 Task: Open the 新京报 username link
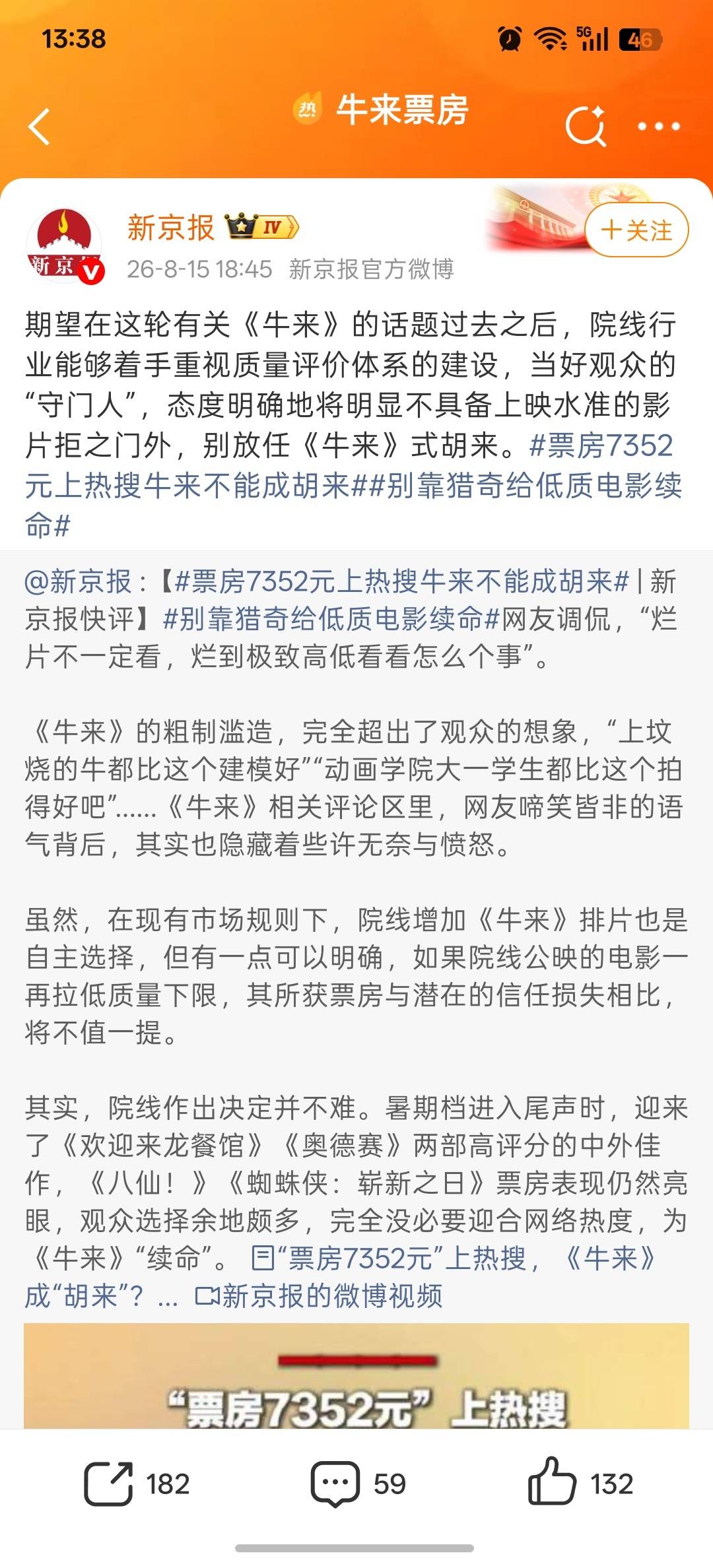[x=171, y=228]
